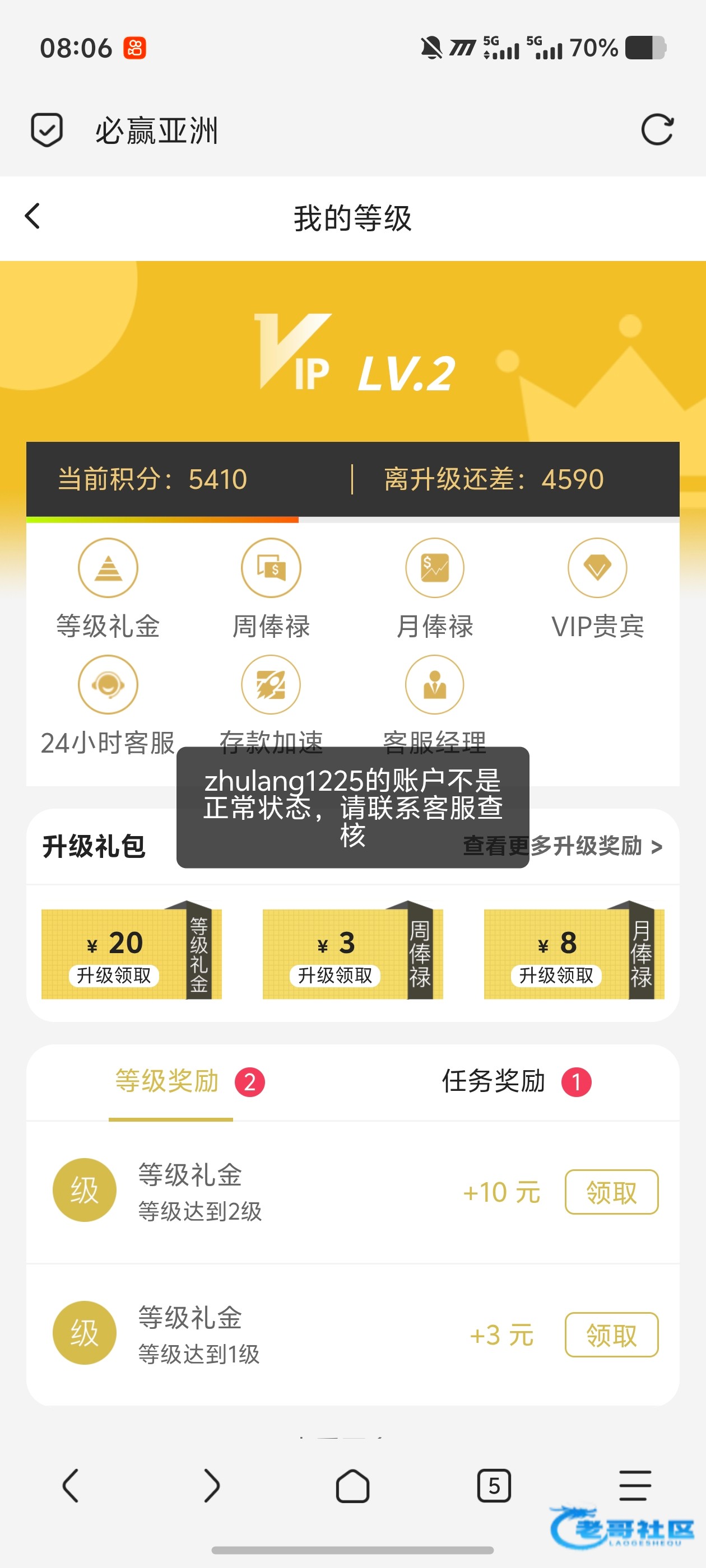This screenshot has height=1568, width=706.
Task: Tap the ¥8 月俸禄 upgrade coupon
Action: point(573,954)
